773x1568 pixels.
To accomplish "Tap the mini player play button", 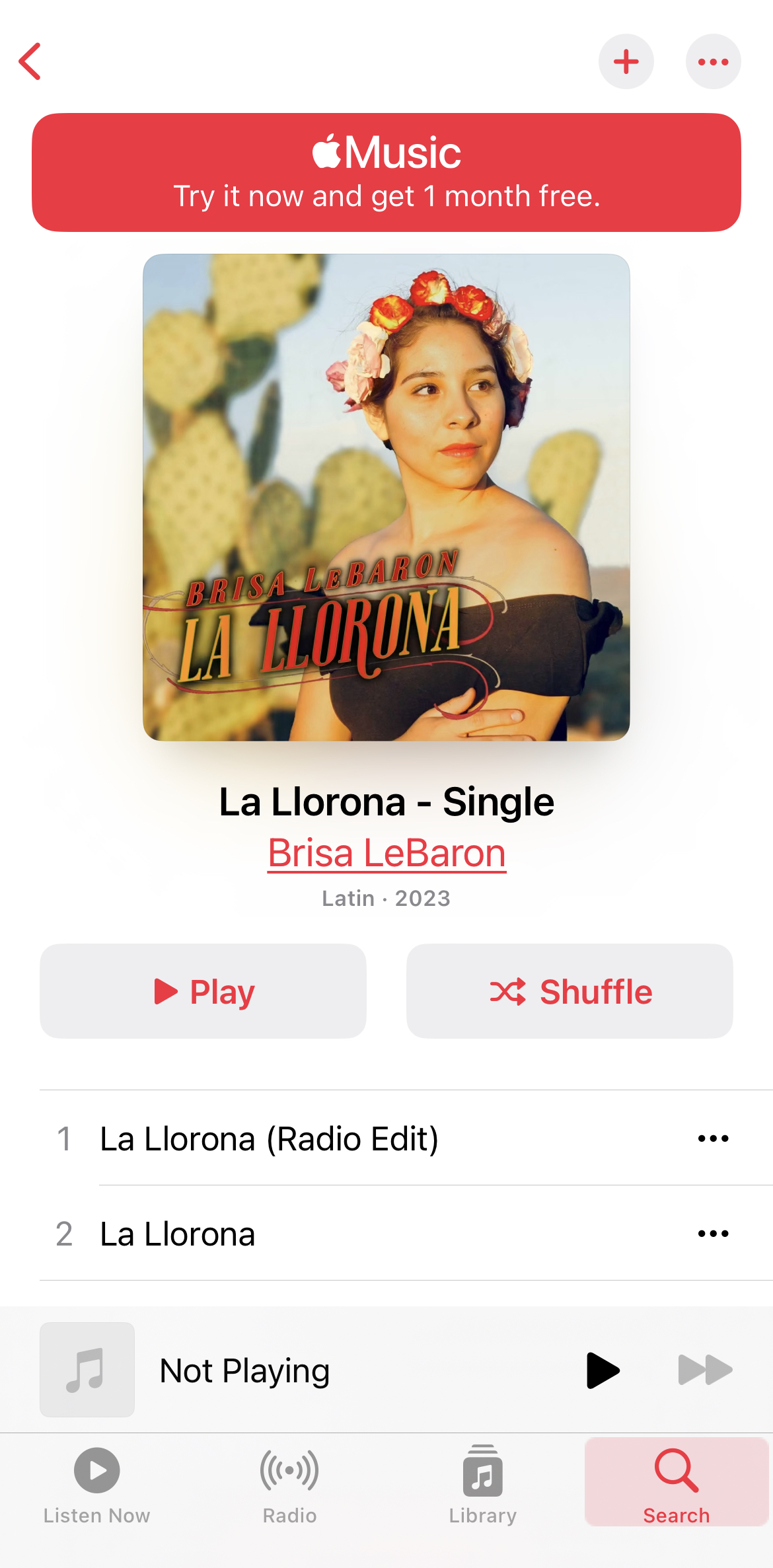I will click(602, 1370).
